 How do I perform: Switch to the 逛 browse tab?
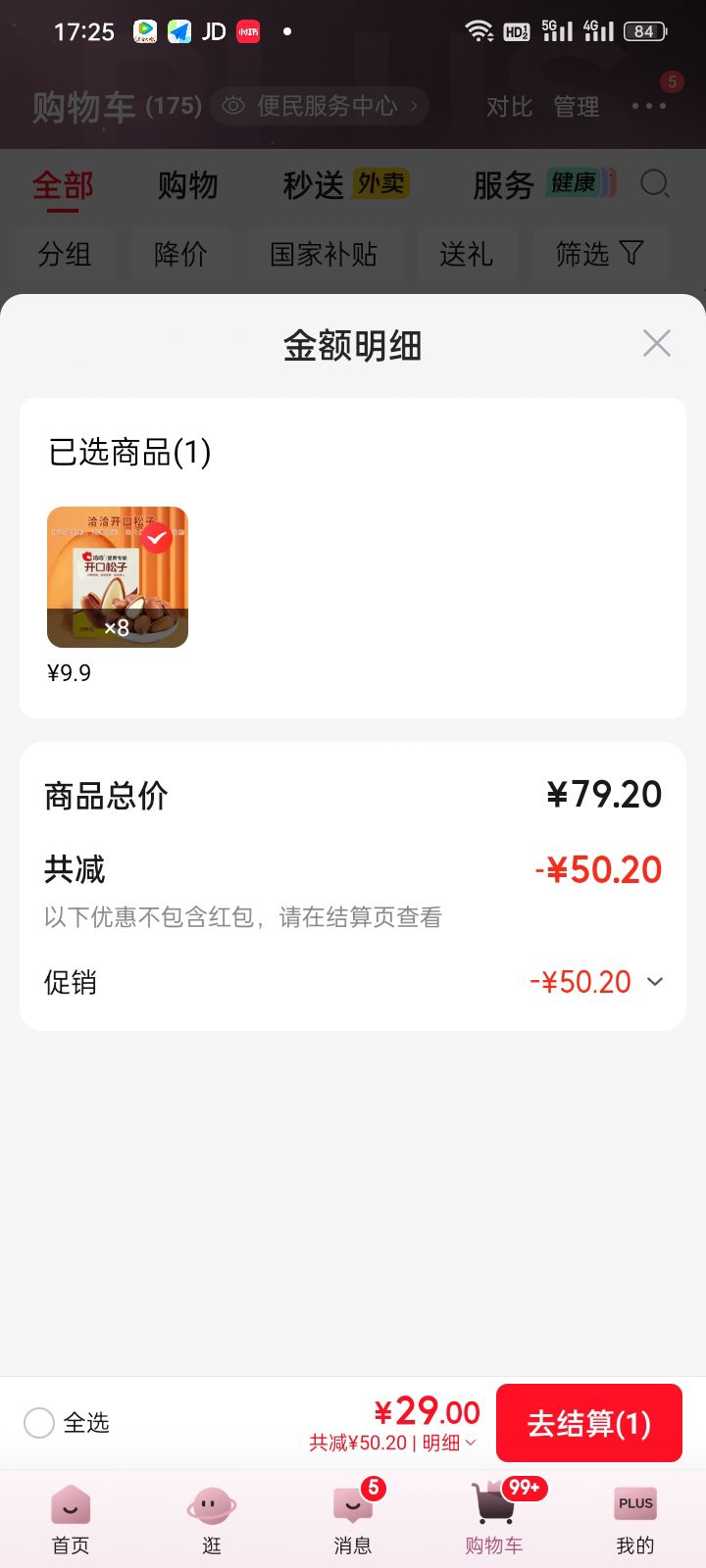(212, 1519)
